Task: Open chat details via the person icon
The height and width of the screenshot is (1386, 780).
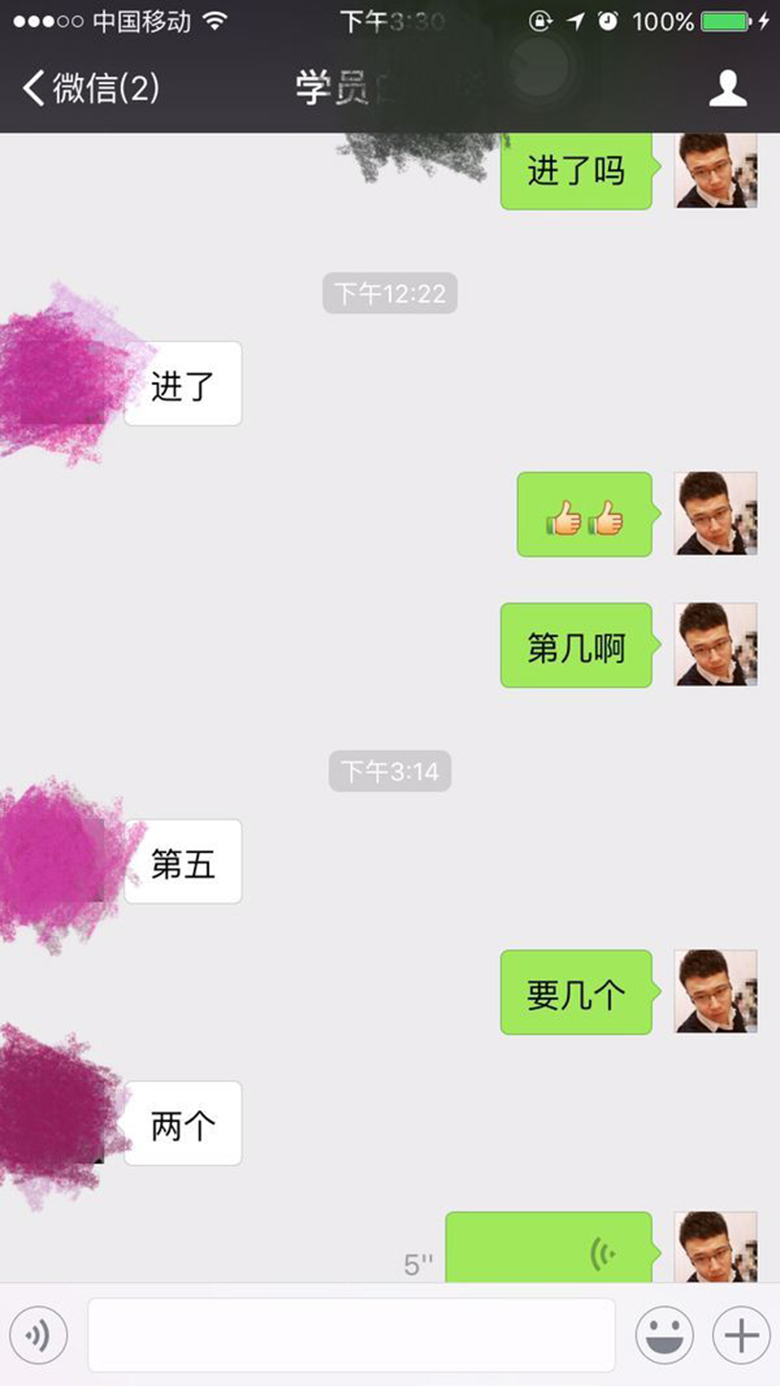Action: pos(727,88)
